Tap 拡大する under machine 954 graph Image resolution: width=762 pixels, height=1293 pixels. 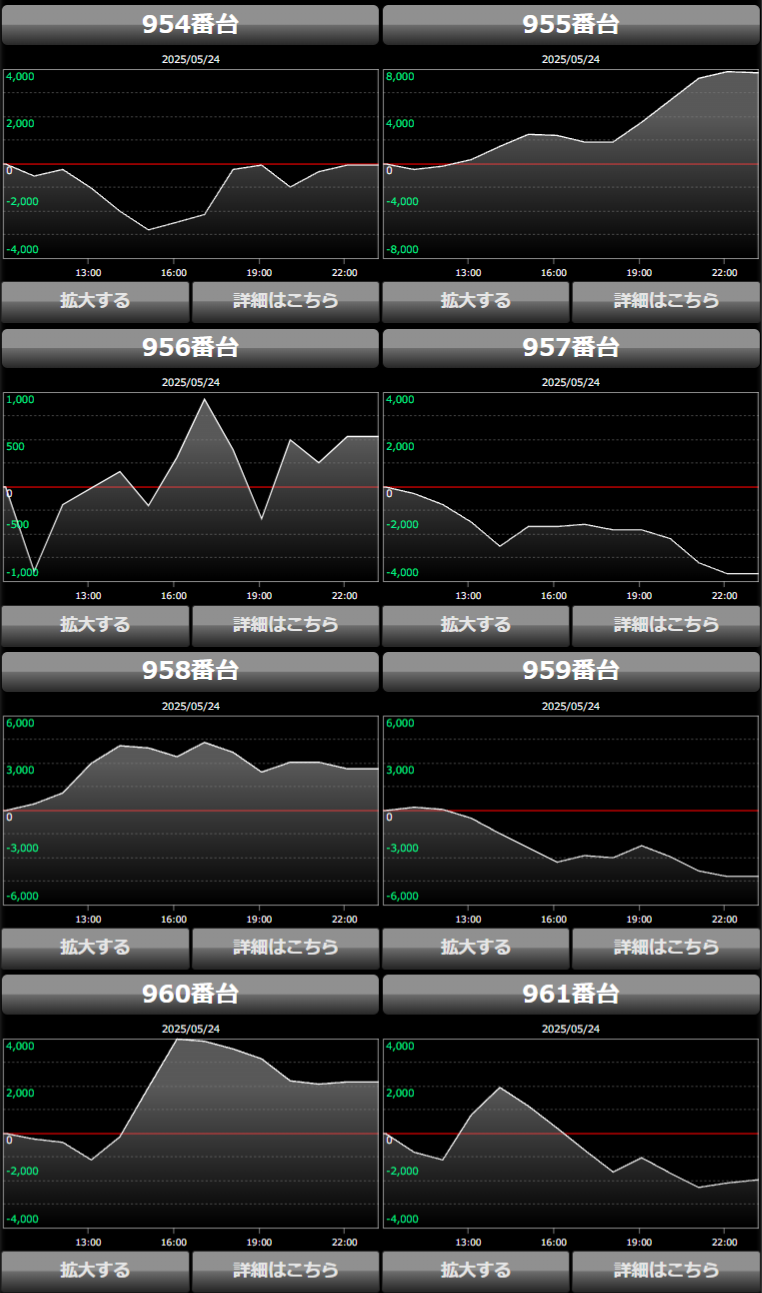click(x=95, y=301)
